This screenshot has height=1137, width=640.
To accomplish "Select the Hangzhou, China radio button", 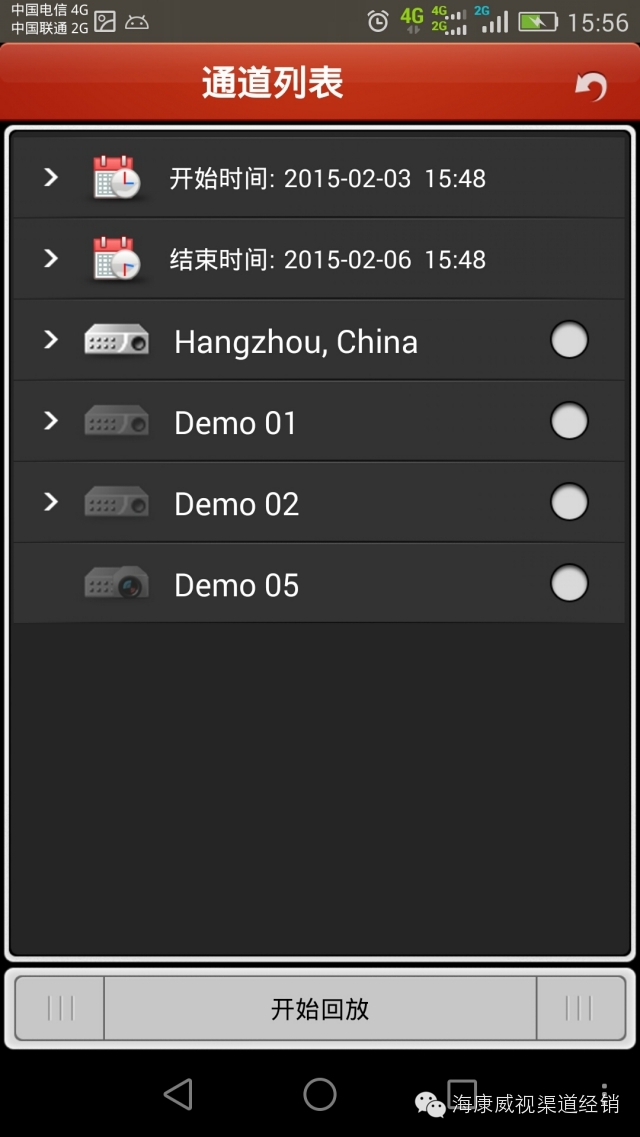I will (x=569, y=339).
